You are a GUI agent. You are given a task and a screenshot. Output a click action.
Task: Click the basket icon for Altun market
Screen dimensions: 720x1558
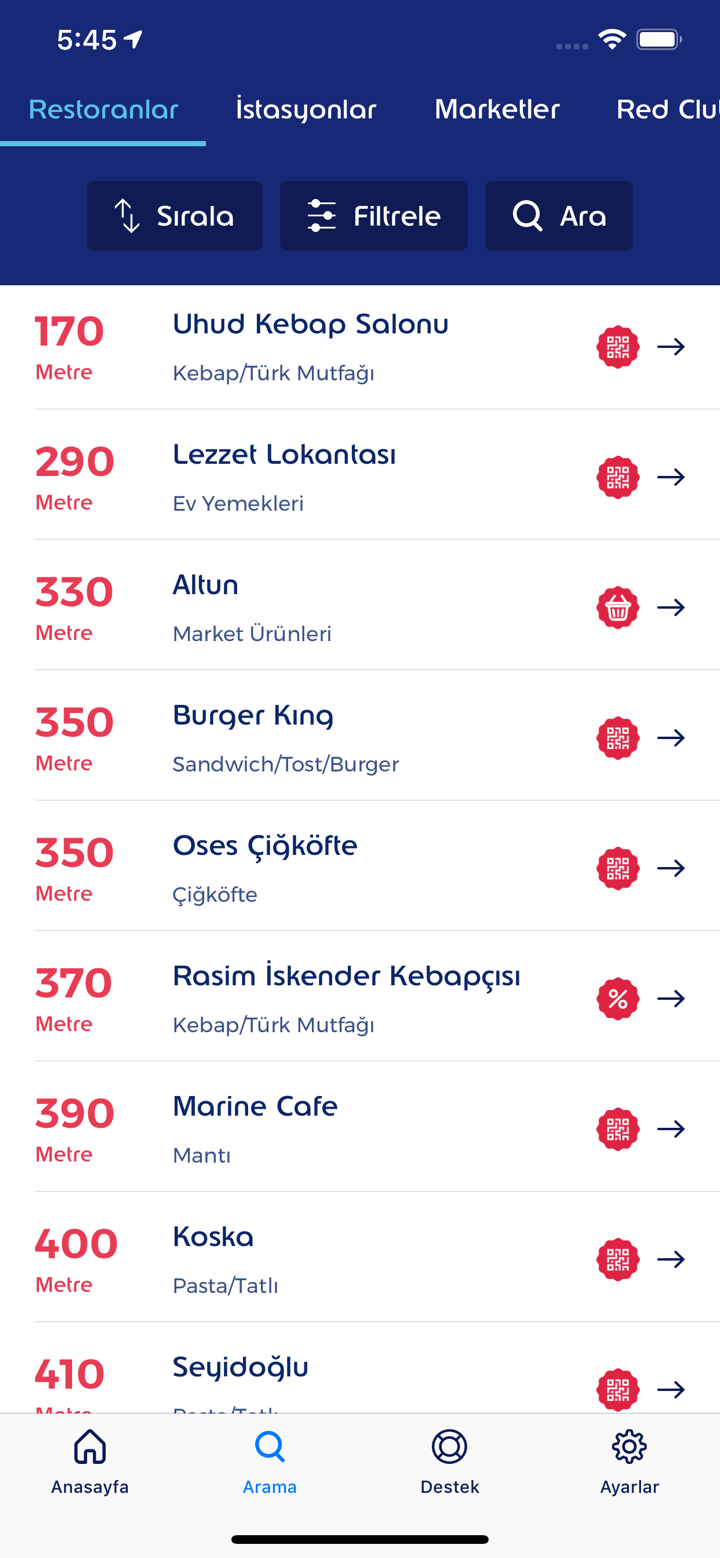tap(617, 607)
